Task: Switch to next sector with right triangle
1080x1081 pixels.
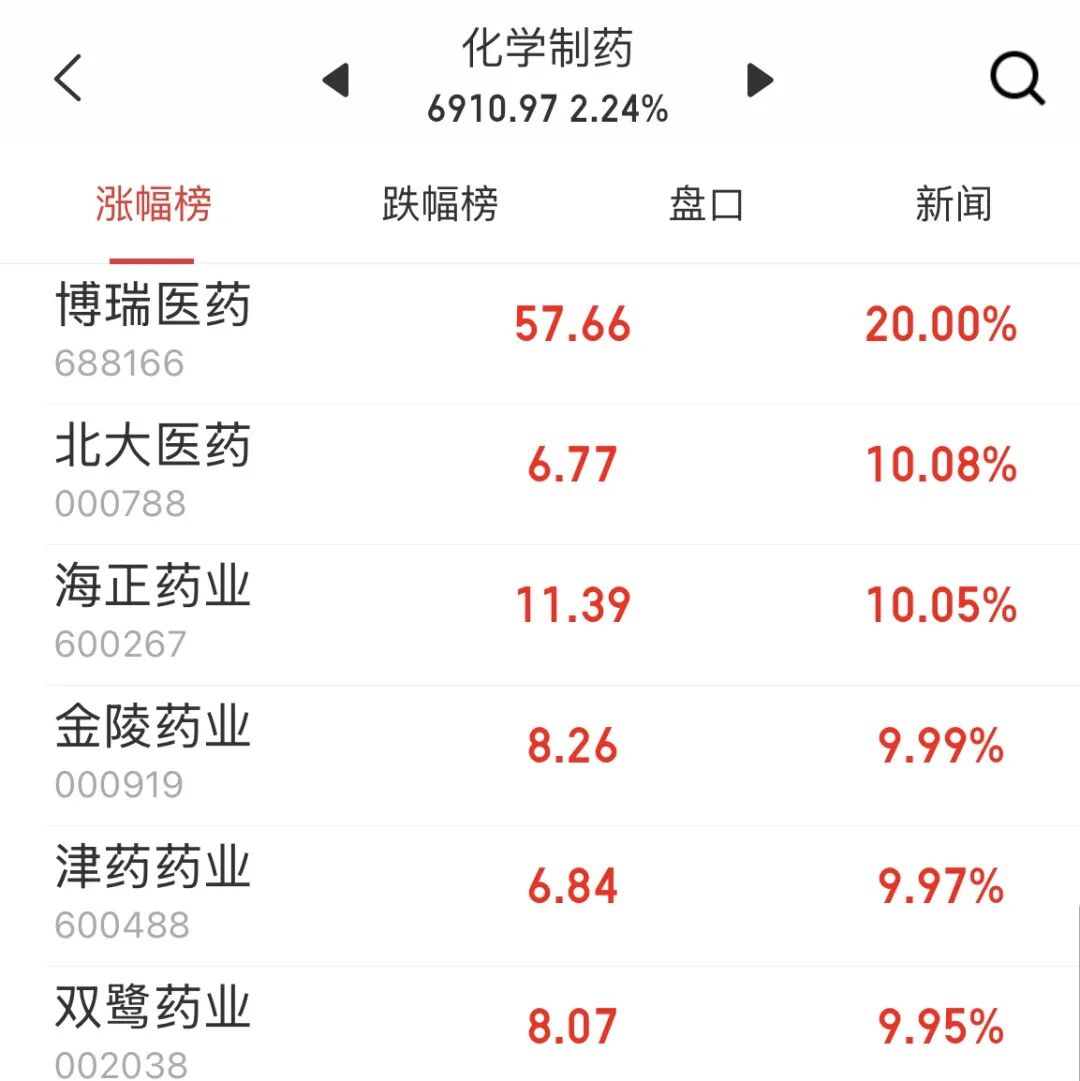Action: point(760,80)
